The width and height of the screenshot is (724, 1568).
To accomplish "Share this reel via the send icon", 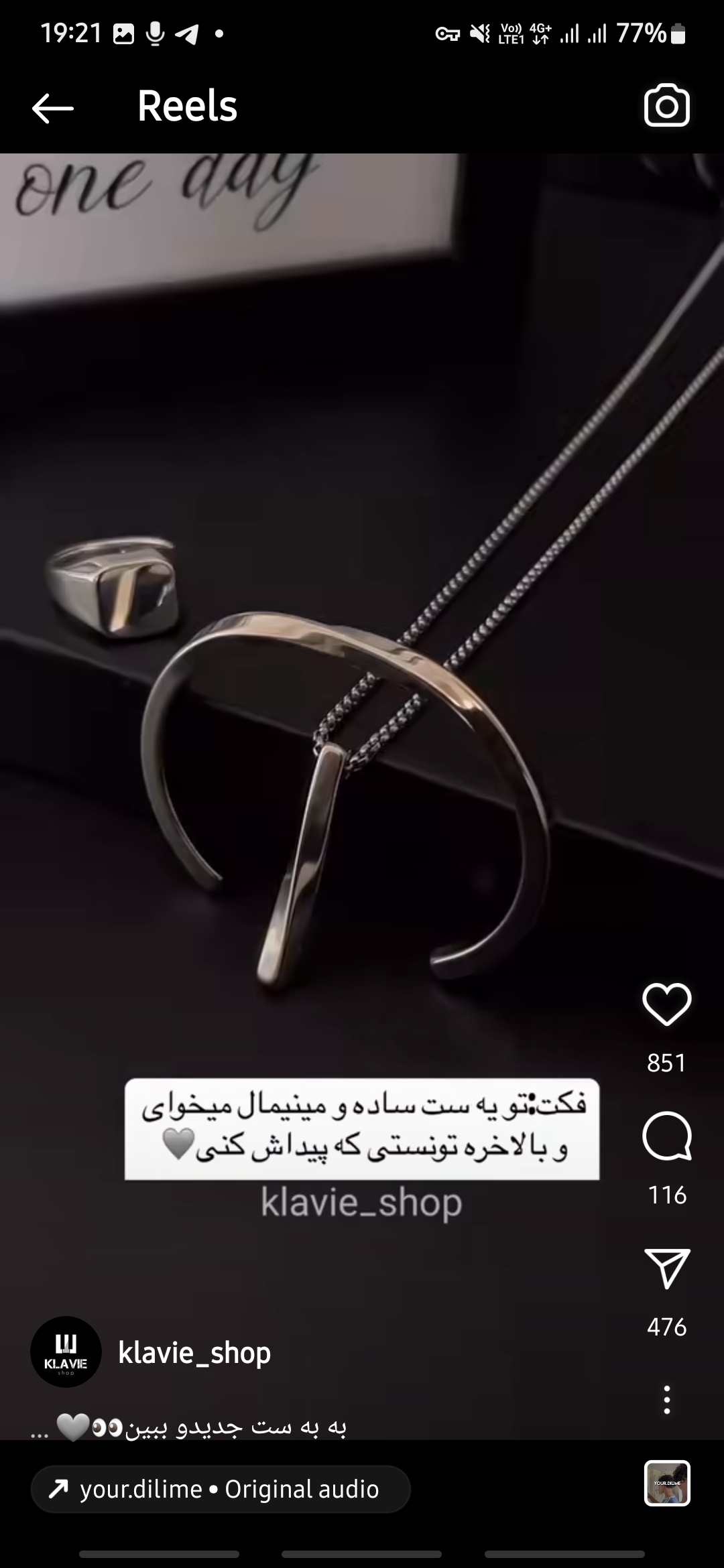I will [x=666, y=1268].
